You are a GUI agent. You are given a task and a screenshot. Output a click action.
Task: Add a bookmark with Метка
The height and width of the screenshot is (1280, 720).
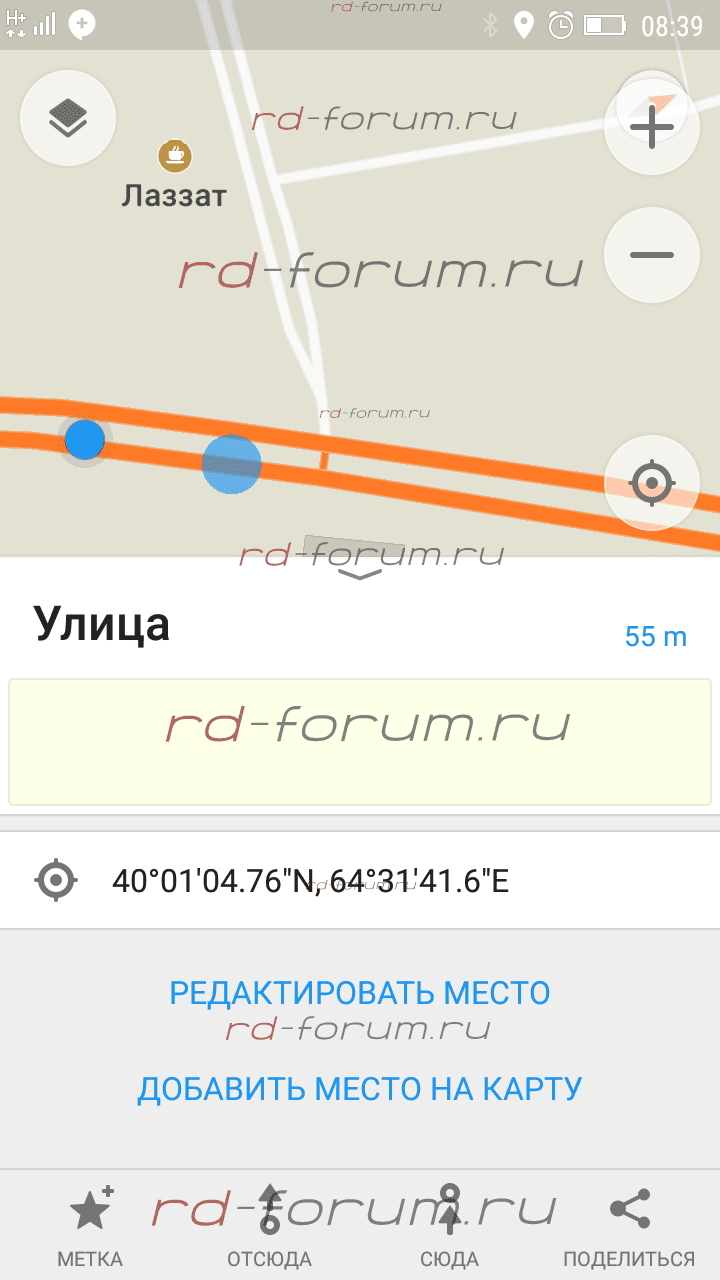(90, 1226)
